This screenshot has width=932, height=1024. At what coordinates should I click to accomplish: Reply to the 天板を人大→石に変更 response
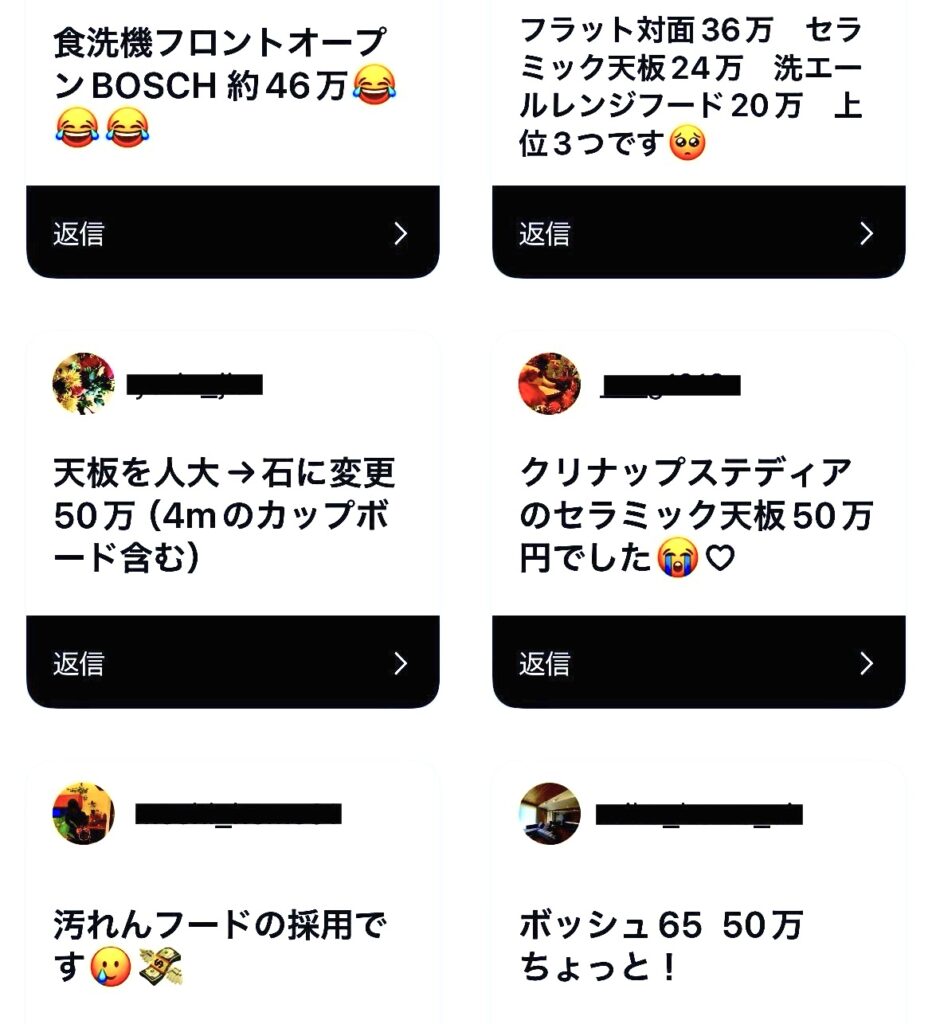point(232,663)
